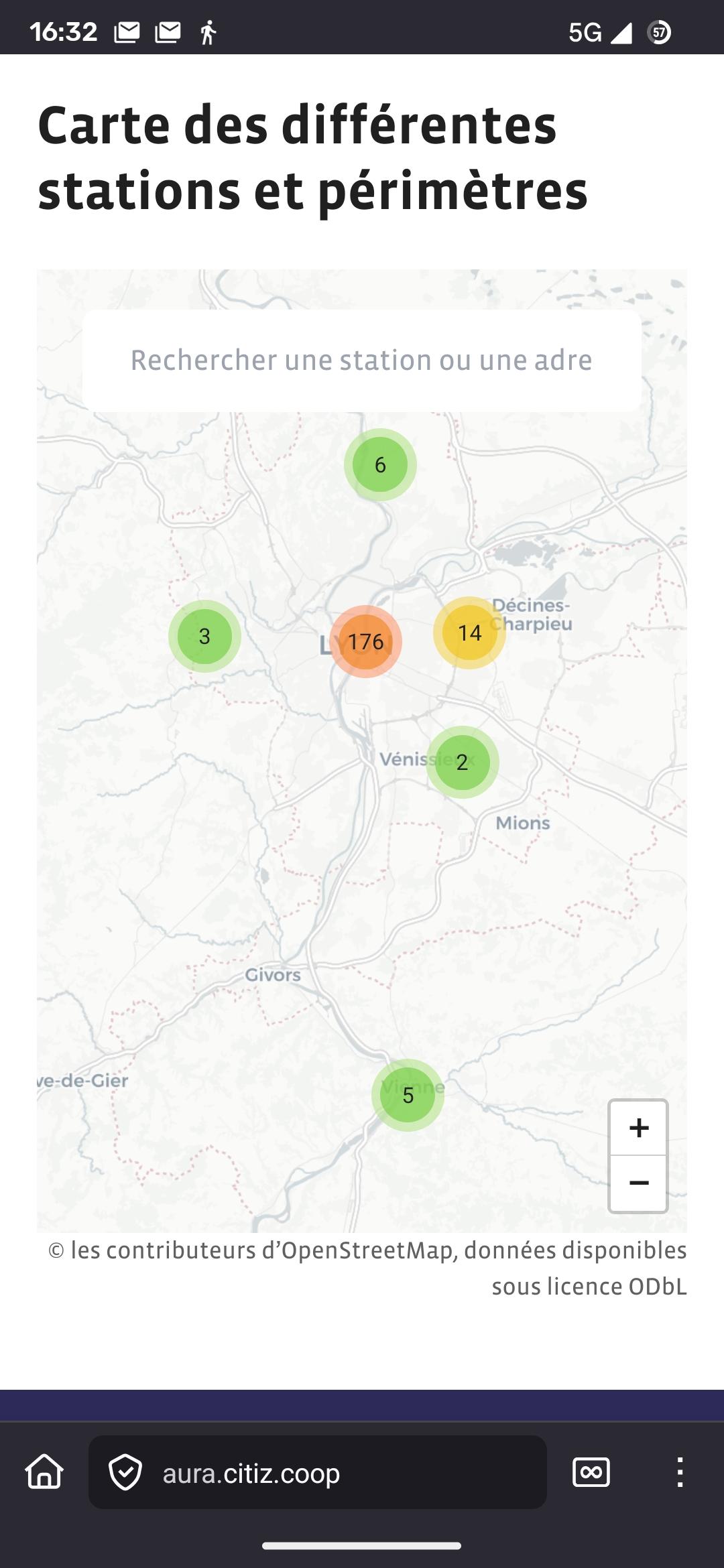Open the browser three-dot menu

[680, 1472]
